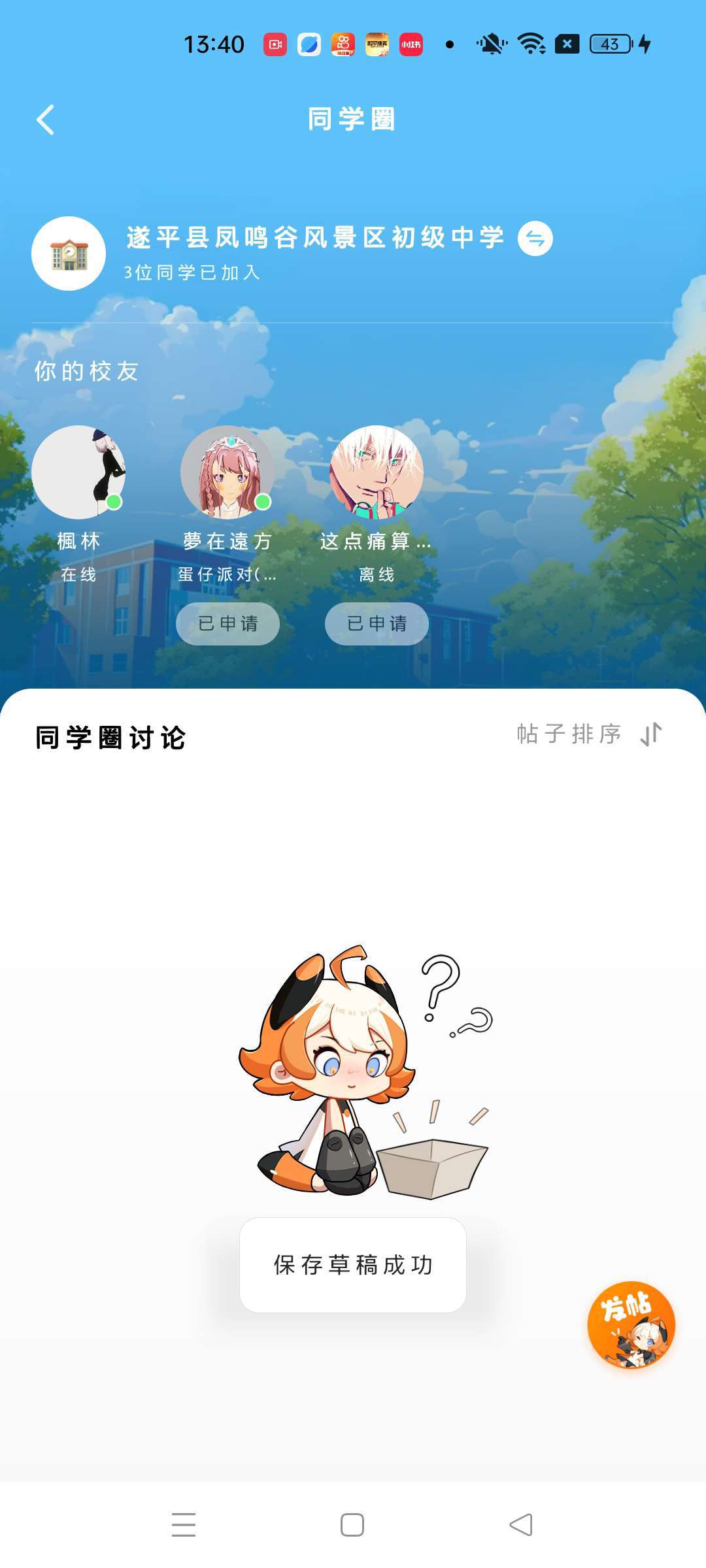The image size is (706, 1568).
Task: Tap the system back triangle
Action: tap(521, 1525)
